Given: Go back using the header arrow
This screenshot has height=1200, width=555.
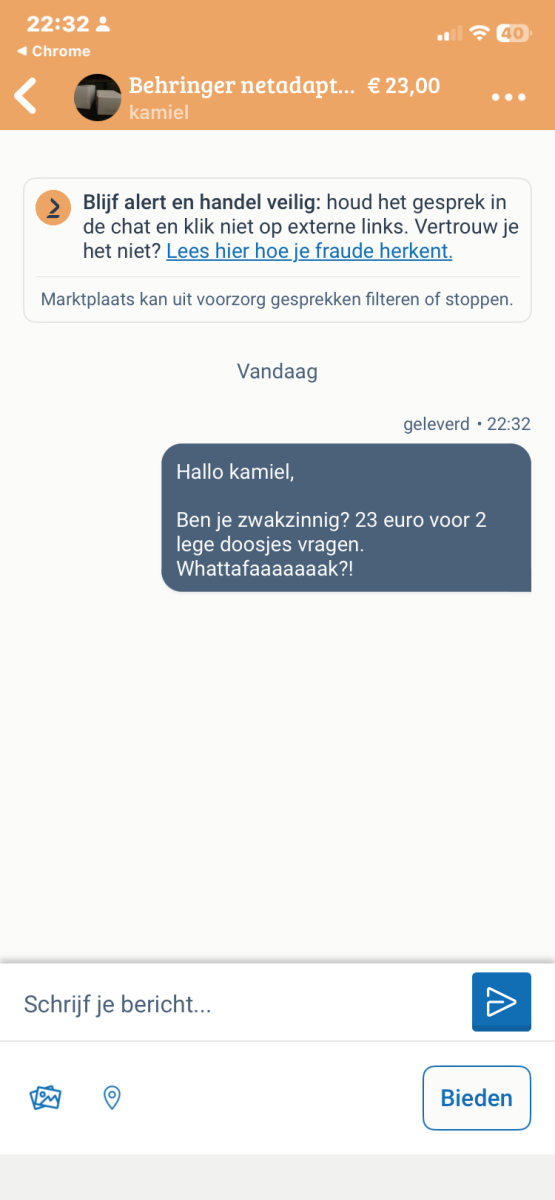Looking at the screenshot, I should tap(26, 96).
